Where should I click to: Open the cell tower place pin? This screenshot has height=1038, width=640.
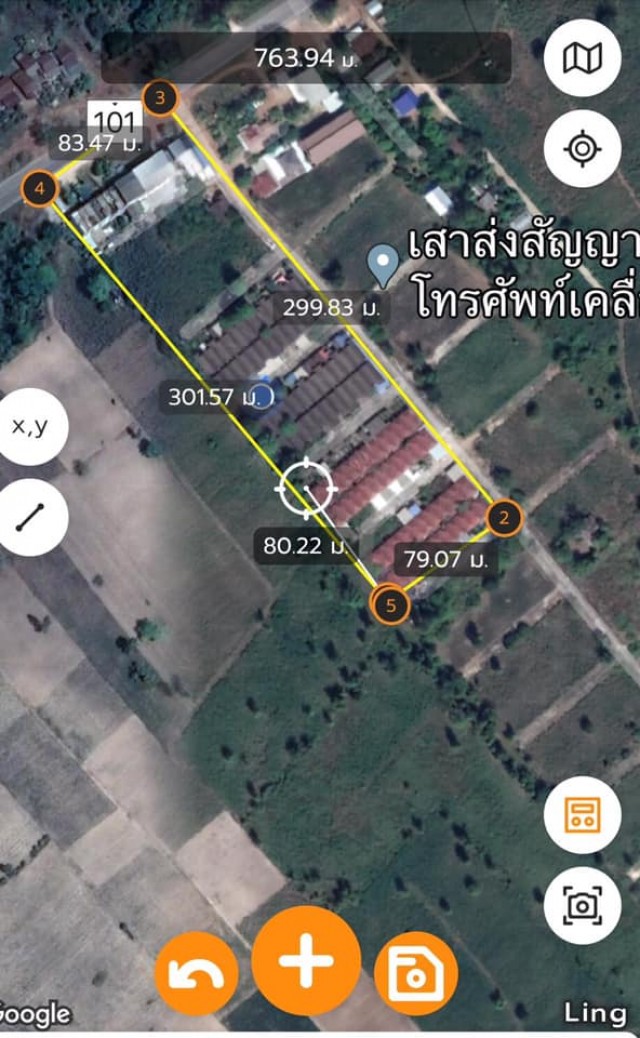click(x=383, y=265)
